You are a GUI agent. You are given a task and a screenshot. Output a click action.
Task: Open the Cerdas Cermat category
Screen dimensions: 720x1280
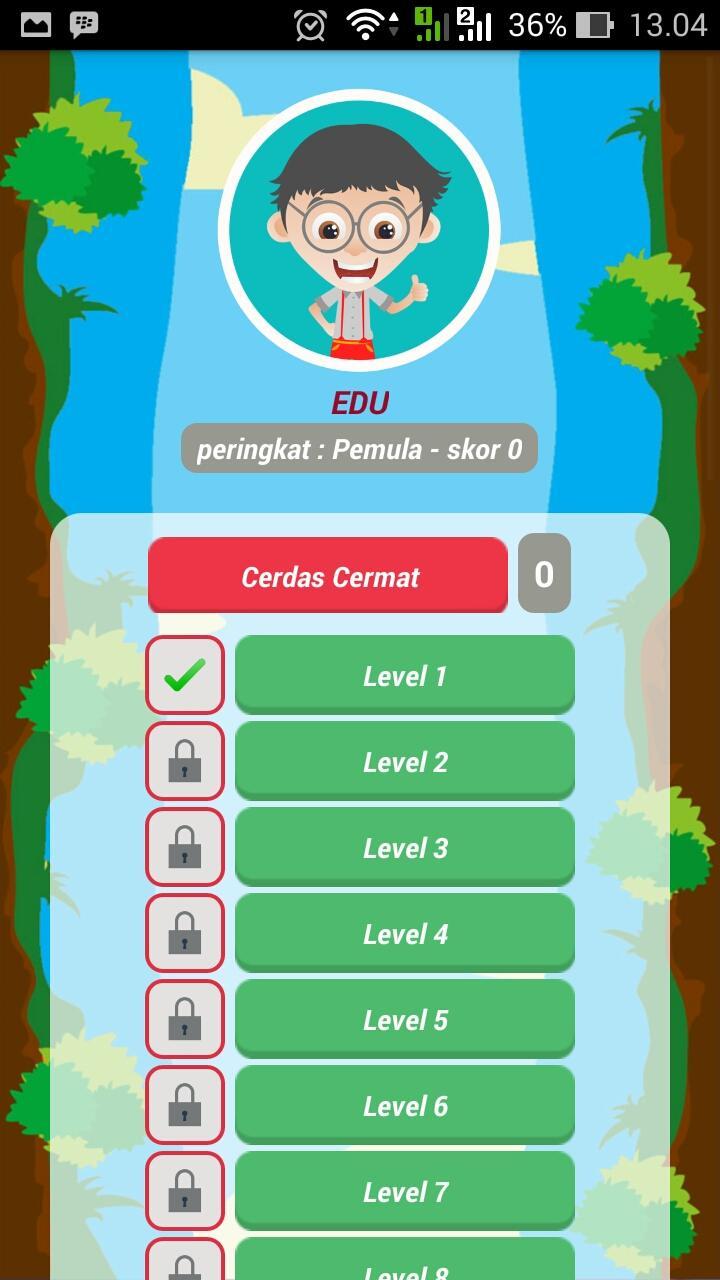328,576
